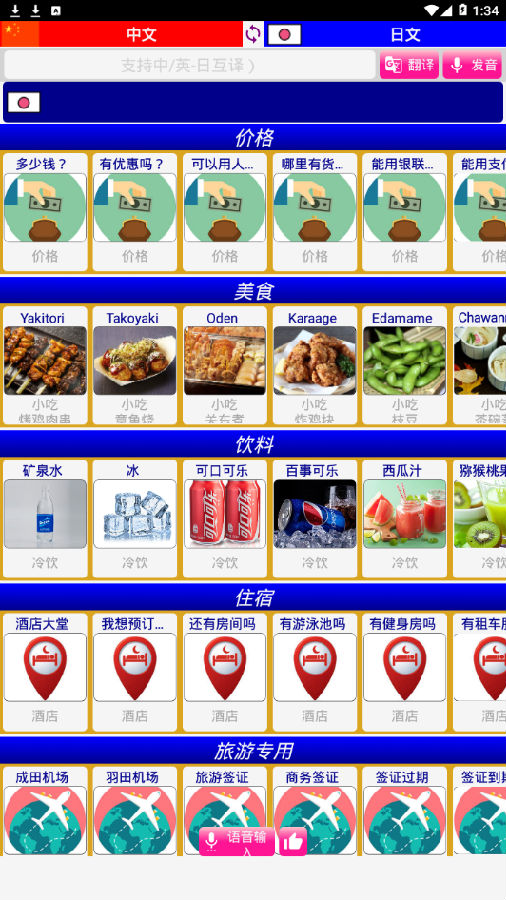
Task: Open the 酒店大堂 hotel card
Action: click(x=45, y=672)
